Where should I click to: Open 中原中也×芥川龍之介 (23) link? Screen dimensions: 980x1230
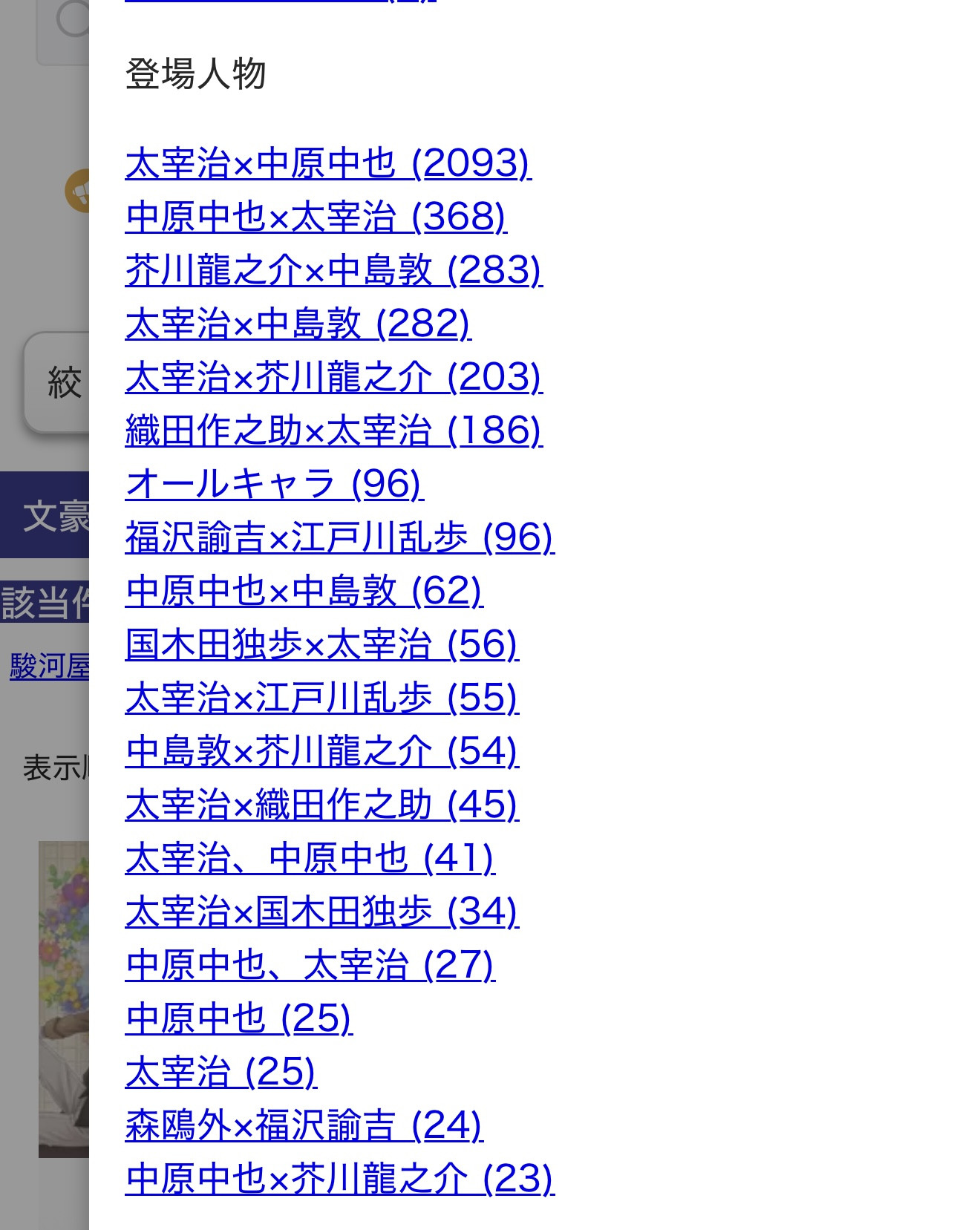click(339, 1179)
